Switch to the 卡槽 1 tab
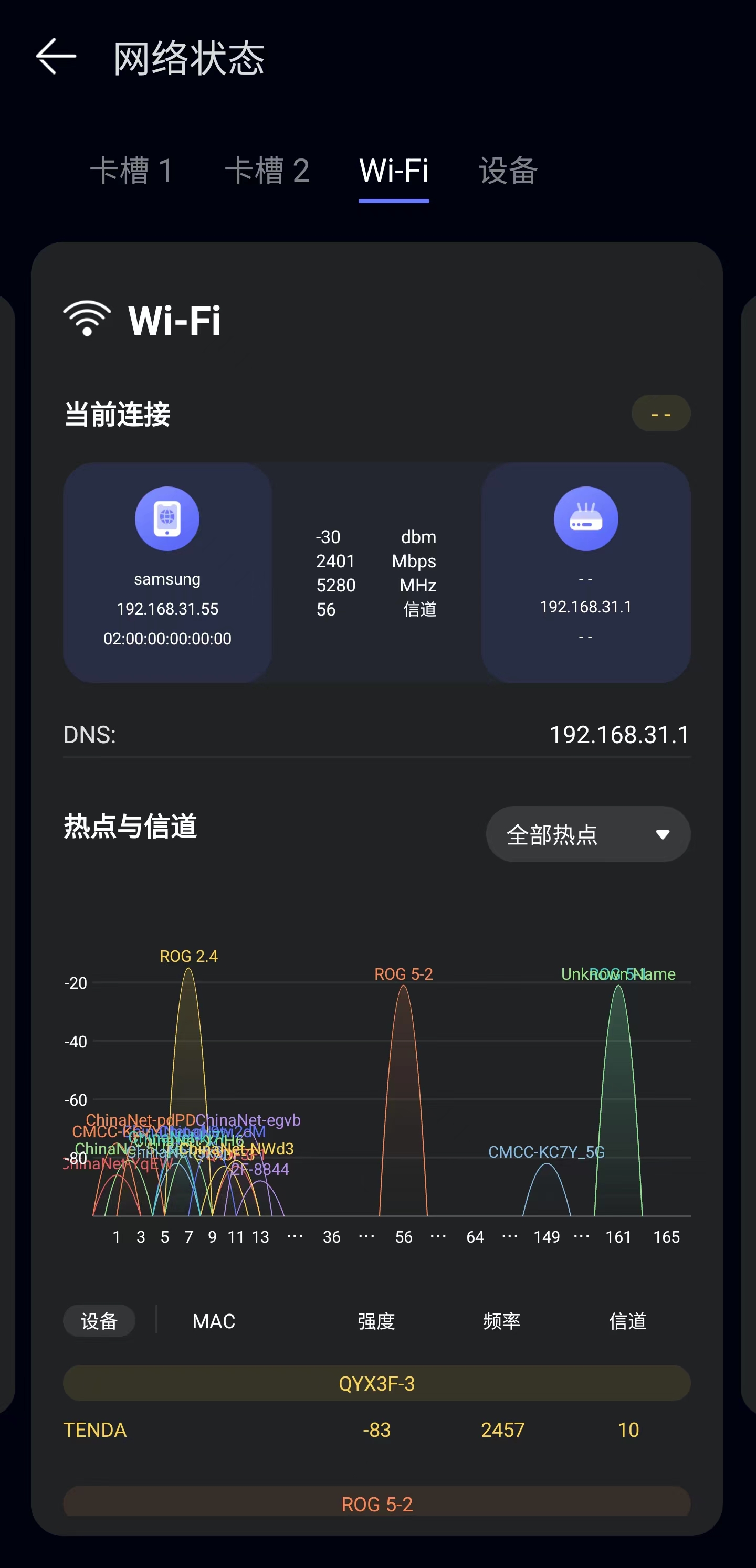The width and height of the screenshot is (756, 1568). (132, 171)
